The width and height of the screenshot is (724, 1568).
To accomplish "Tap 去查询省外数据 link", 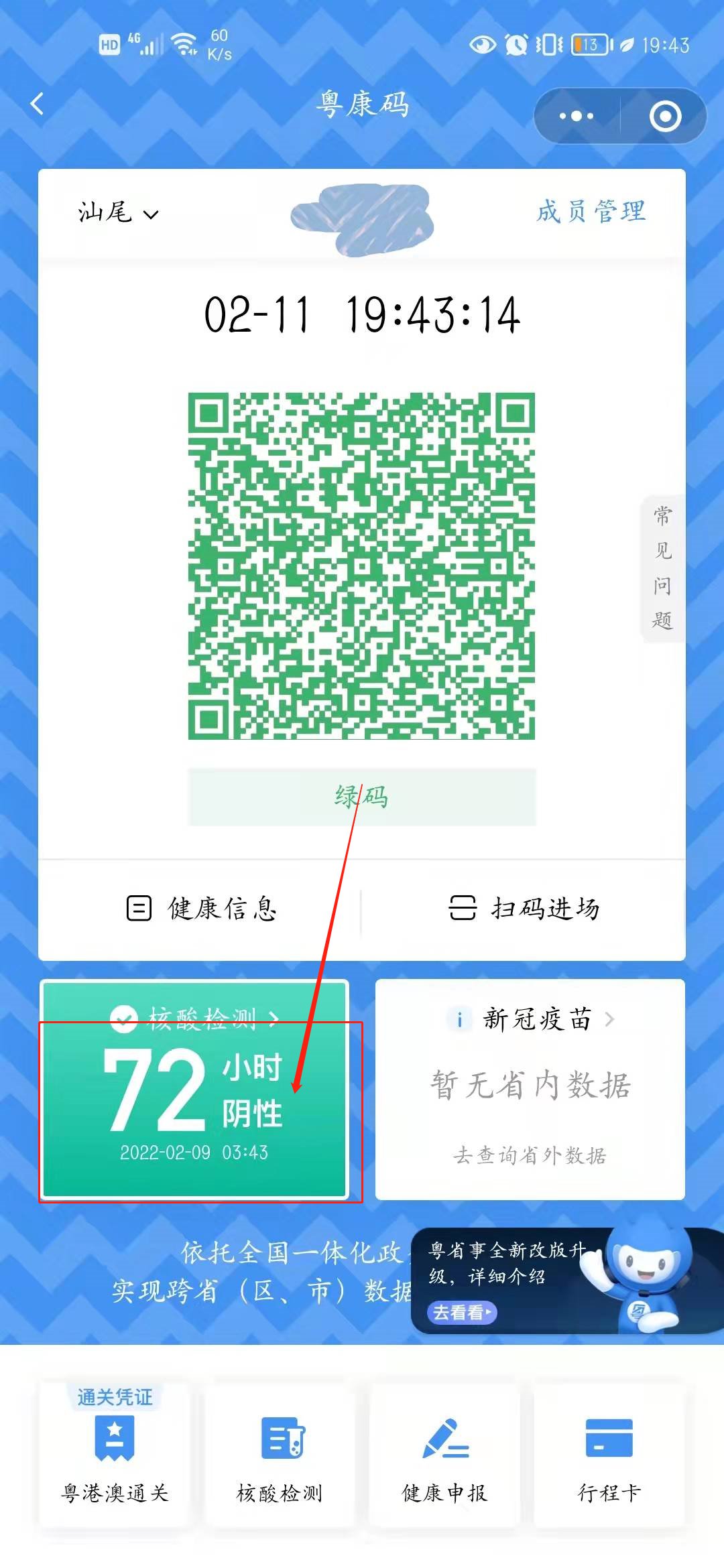I will [530, 1155].
